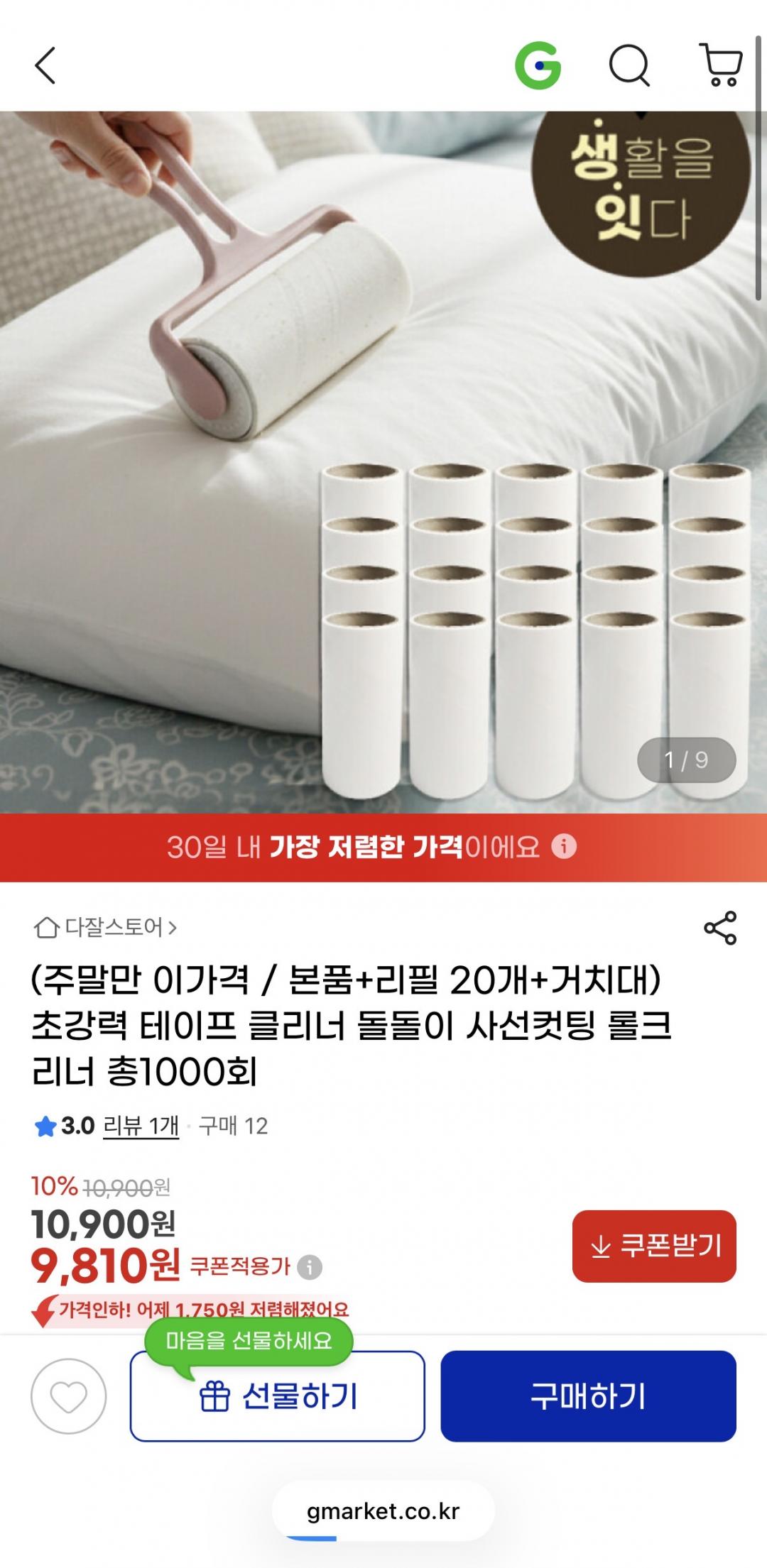Screen dimensions: 767x1568
Task: Tap 선물하기 to send as gift
Action: point(277,1396)
